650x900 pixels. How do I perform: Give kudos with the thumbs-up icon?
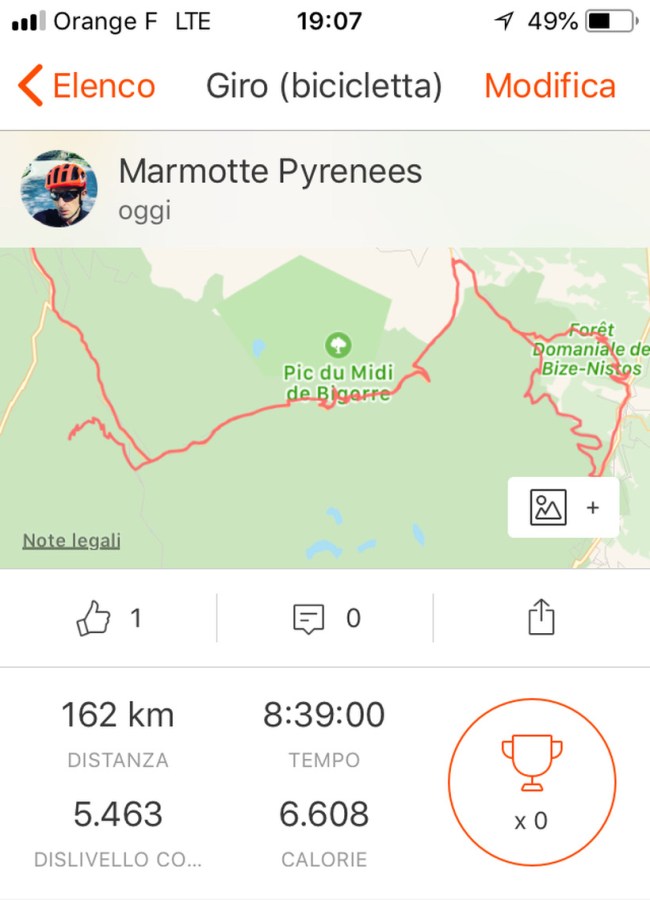(93, 619)
